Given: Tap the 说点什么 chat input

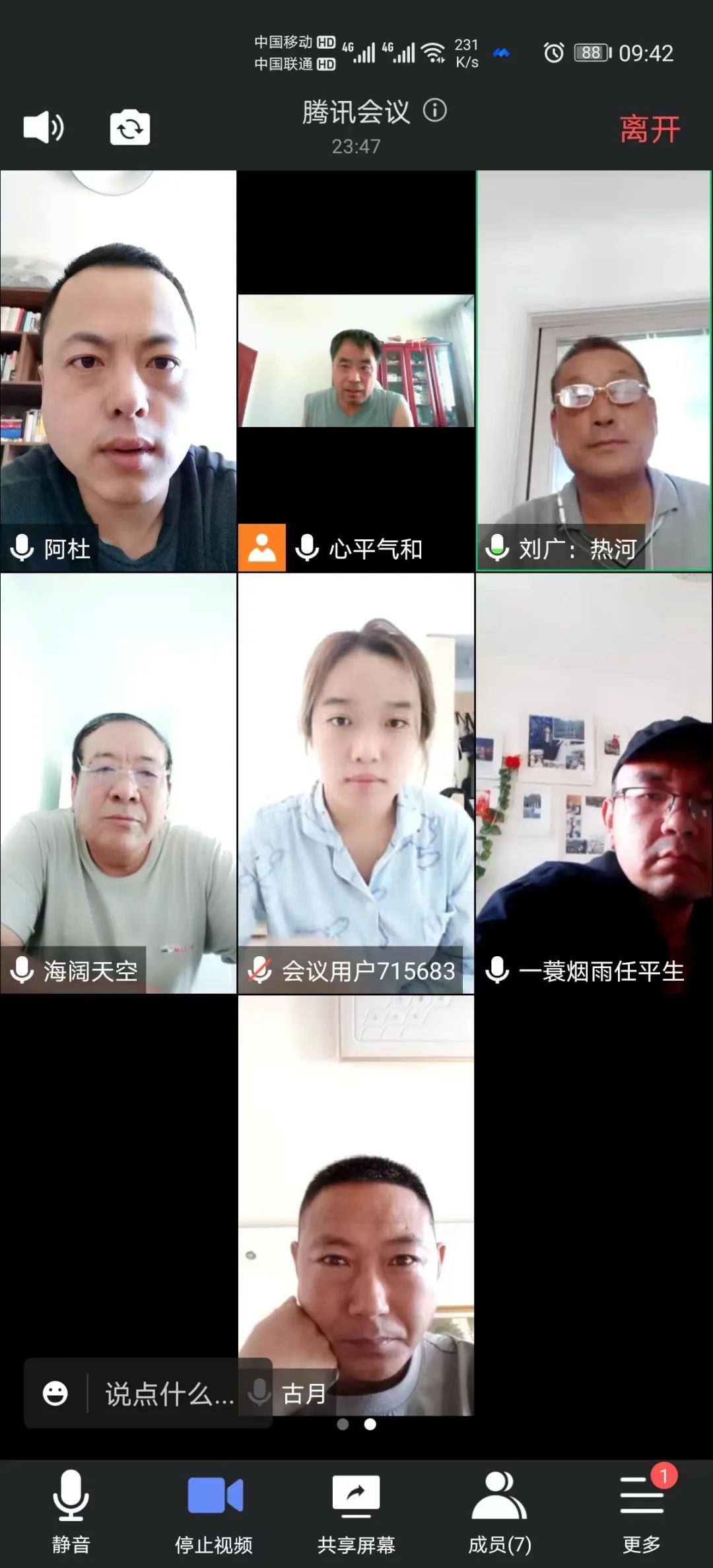Looking at the screenshot, I should 169,1394.
